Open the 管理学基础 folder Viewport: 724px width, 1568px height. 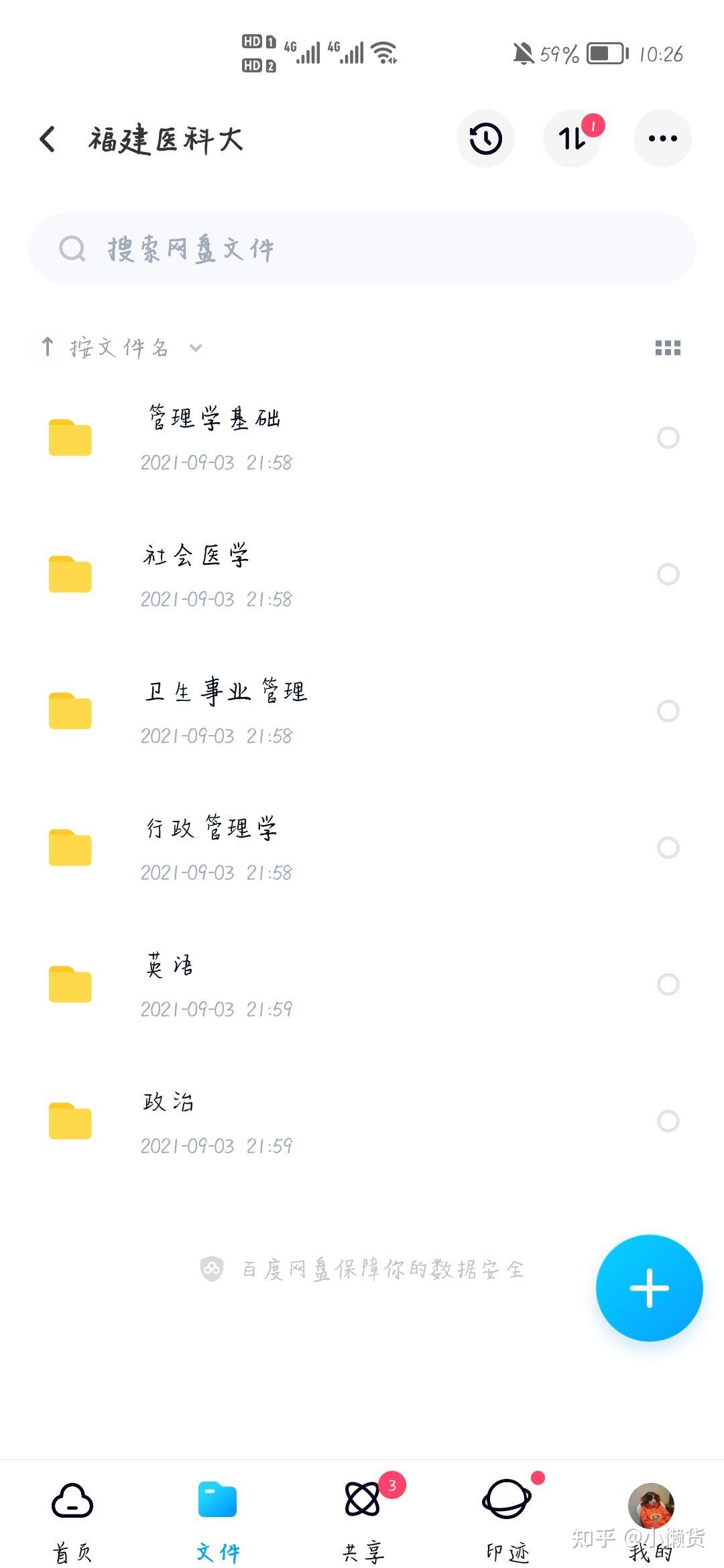[362, 438]
